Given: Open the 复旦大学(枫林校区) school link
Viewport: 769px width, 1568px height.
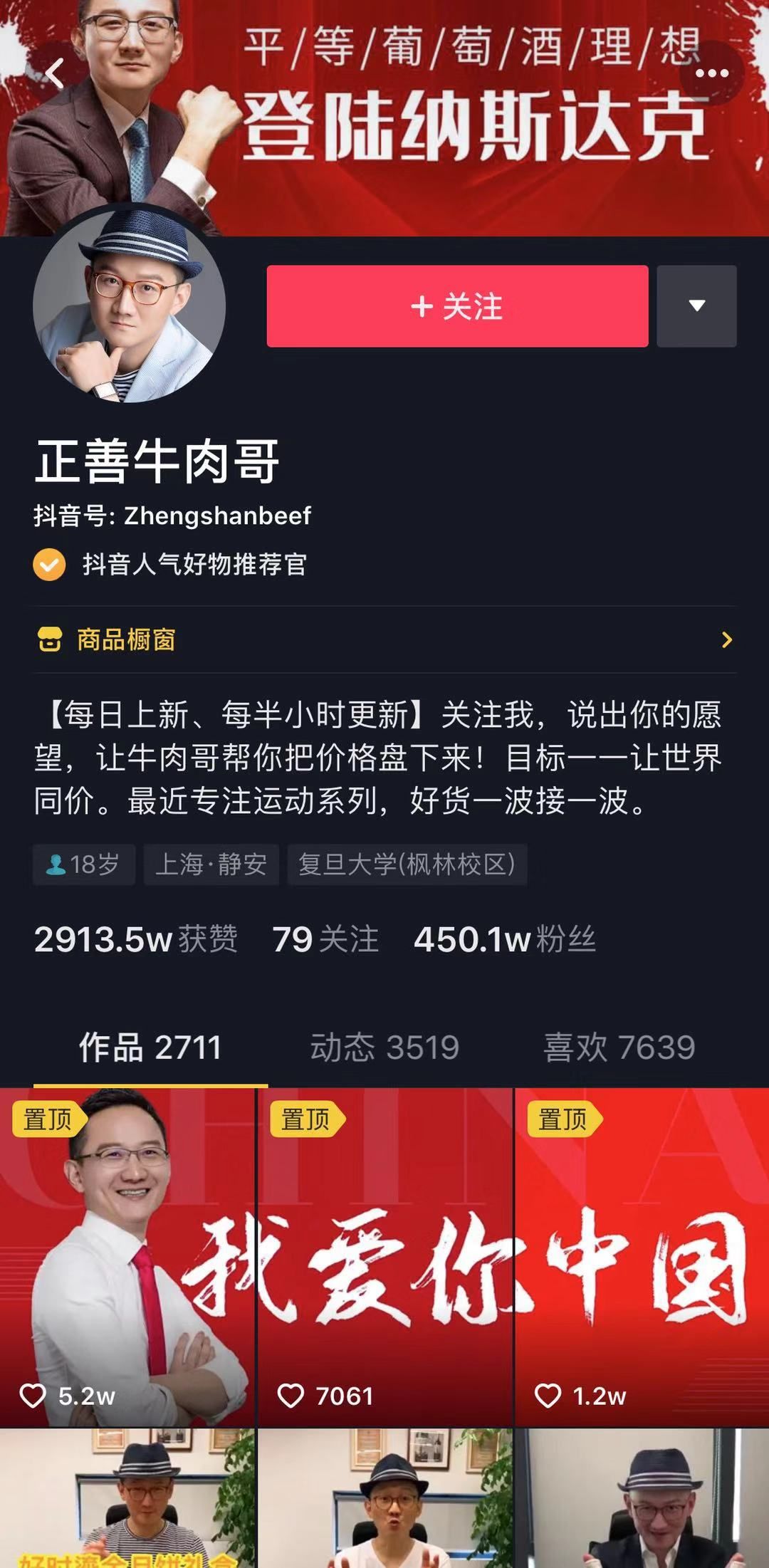Looking at the screenshot, I should [407, 863].
